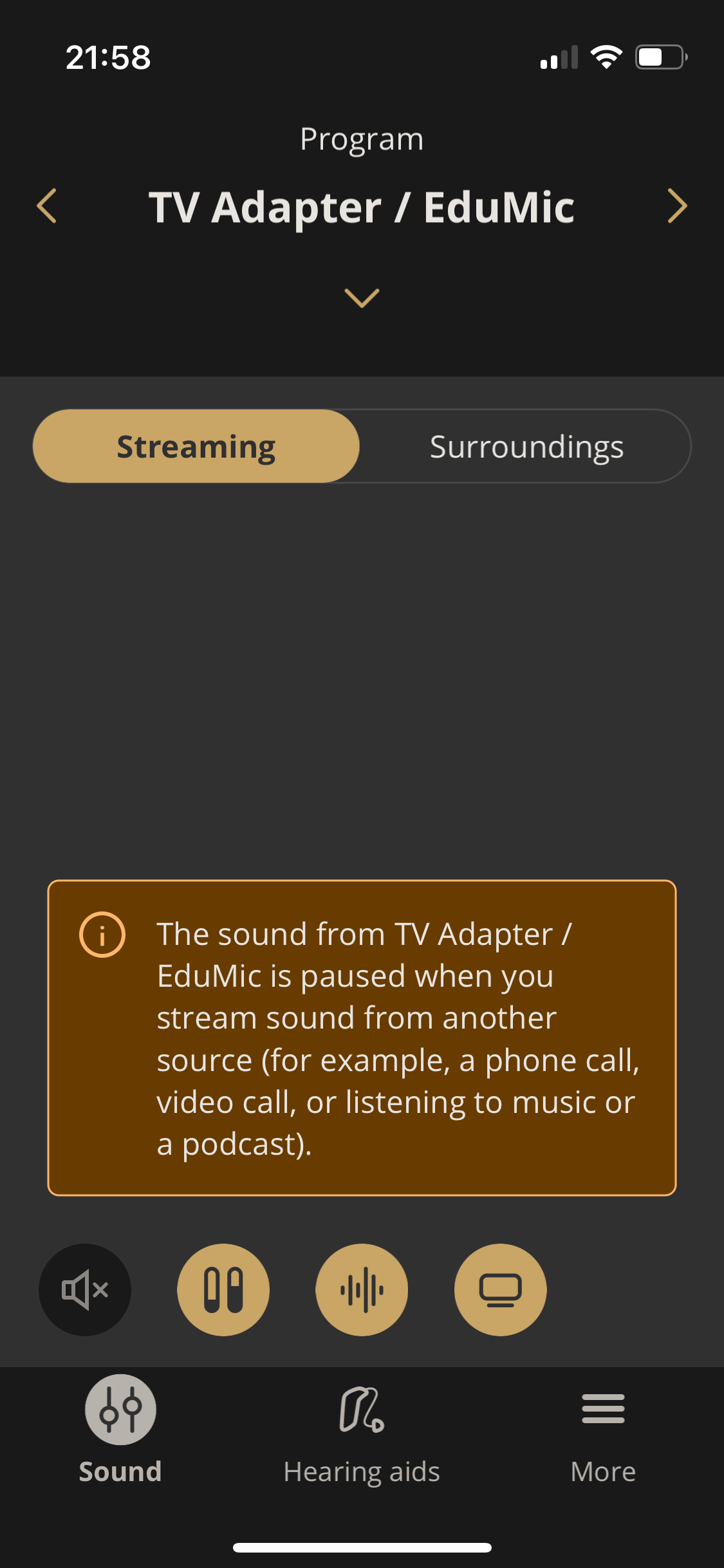Switch to the Surroundings segment
This screenshot has height=1568, width=724.
tap(526, 446)
